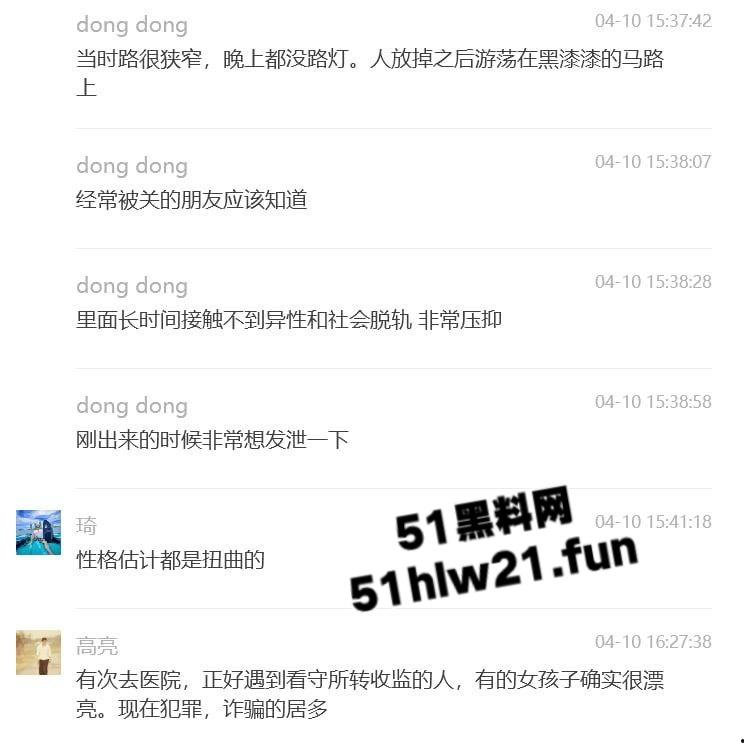The width and height of the screenshot is (744, 747).
Task: Select the message 刚出来的时候非常想发泄一下
Action: pyautogui.click(x=210, y=439)
